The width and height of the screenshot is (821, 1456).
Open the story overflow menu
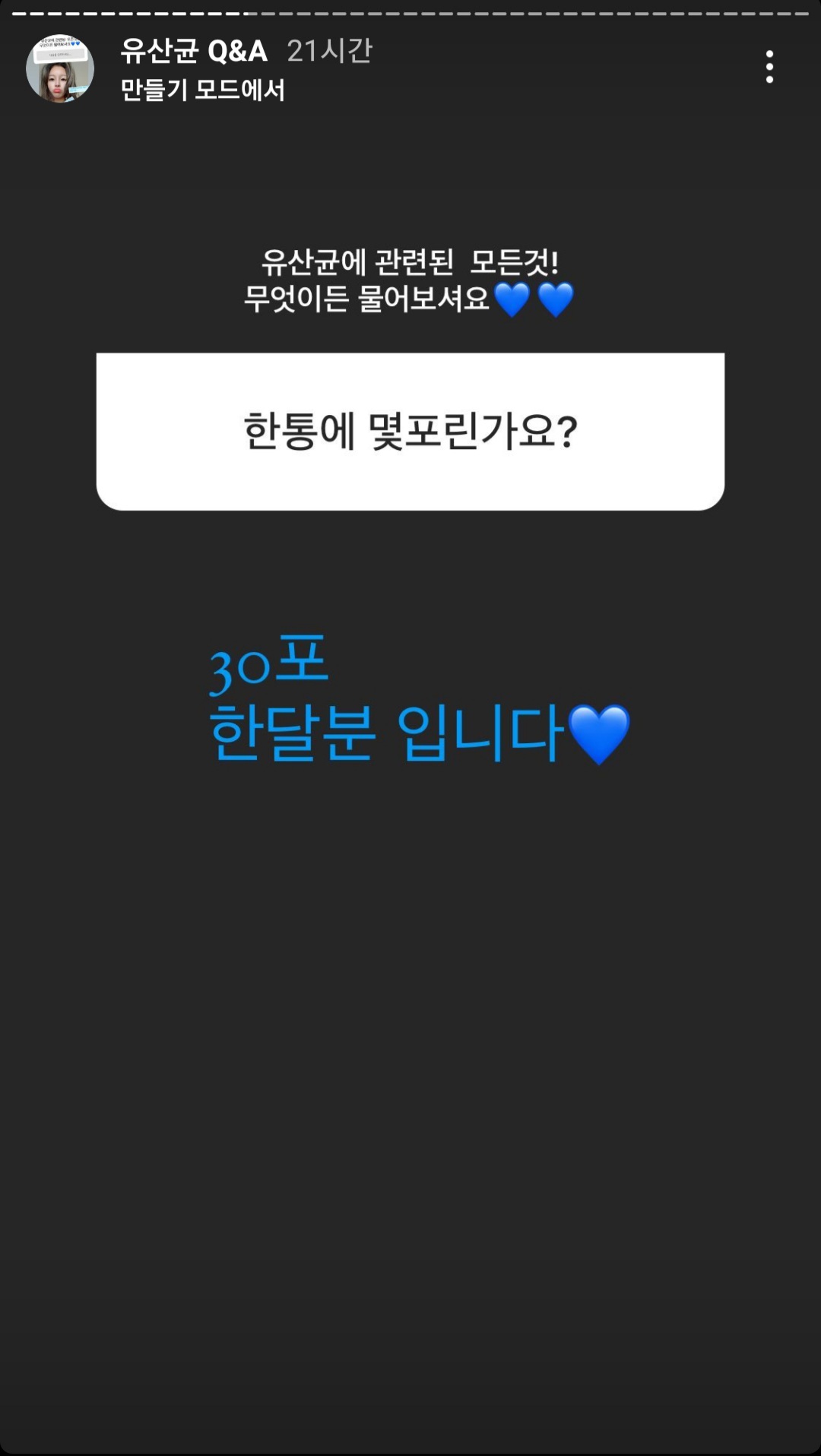(x=769, y=67)
